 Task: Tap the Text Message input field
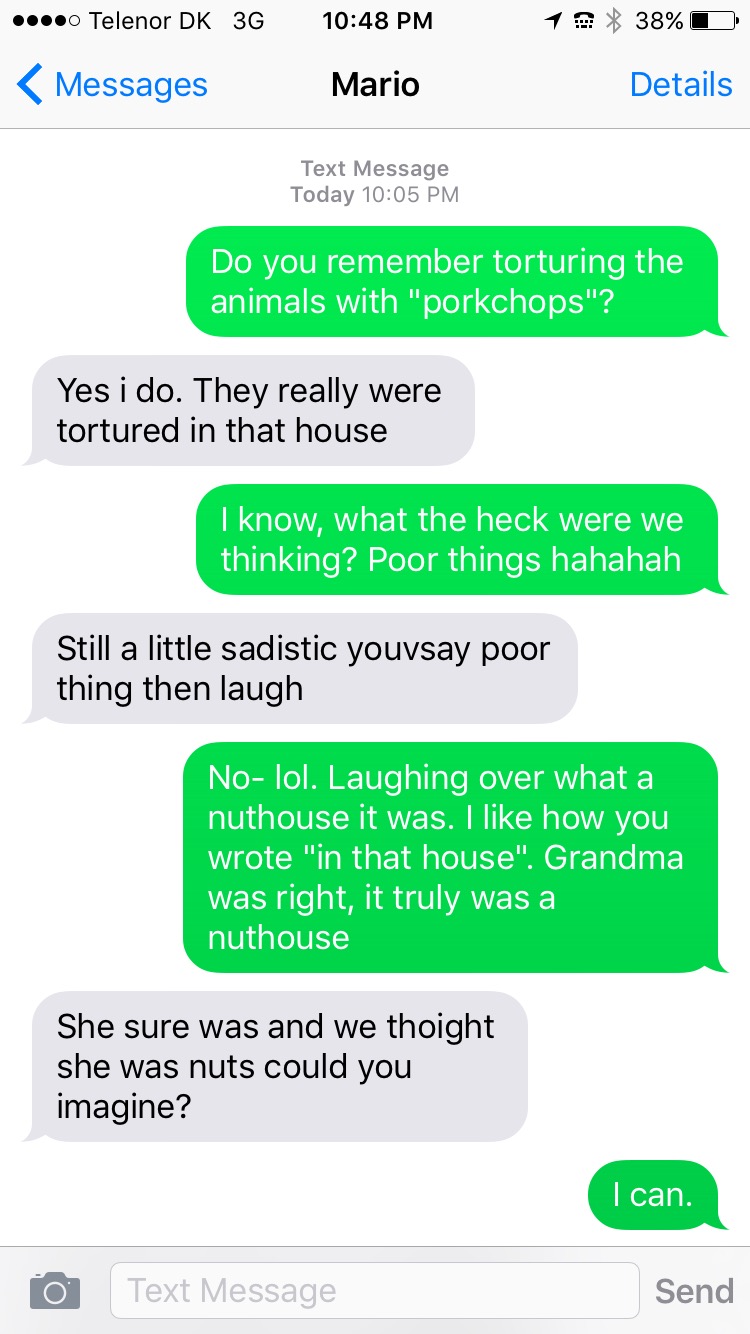pyautogui.click(x=373, y=1290)
